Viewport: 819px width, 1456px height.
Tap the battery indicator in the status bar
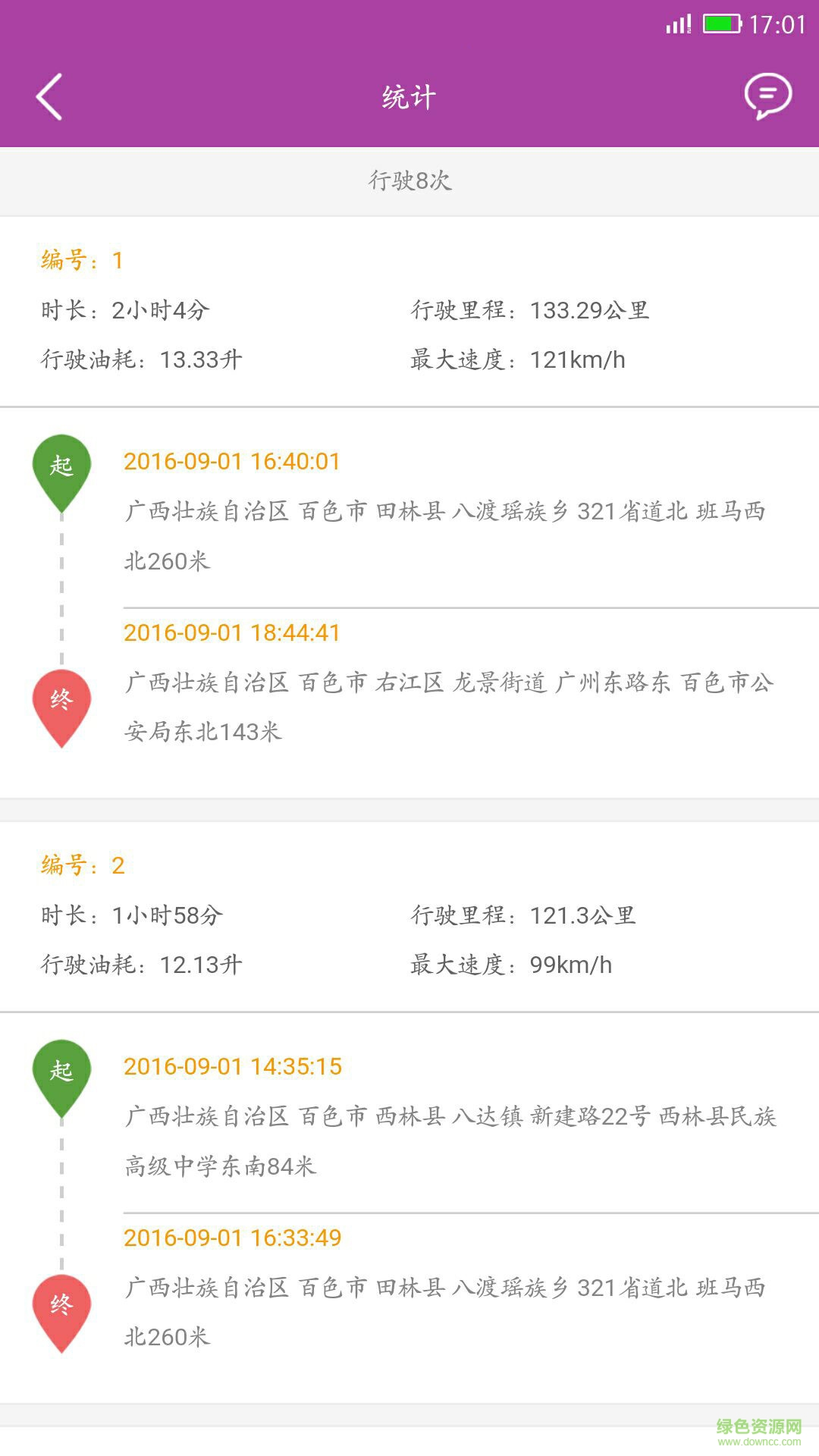tap(720, 24)
